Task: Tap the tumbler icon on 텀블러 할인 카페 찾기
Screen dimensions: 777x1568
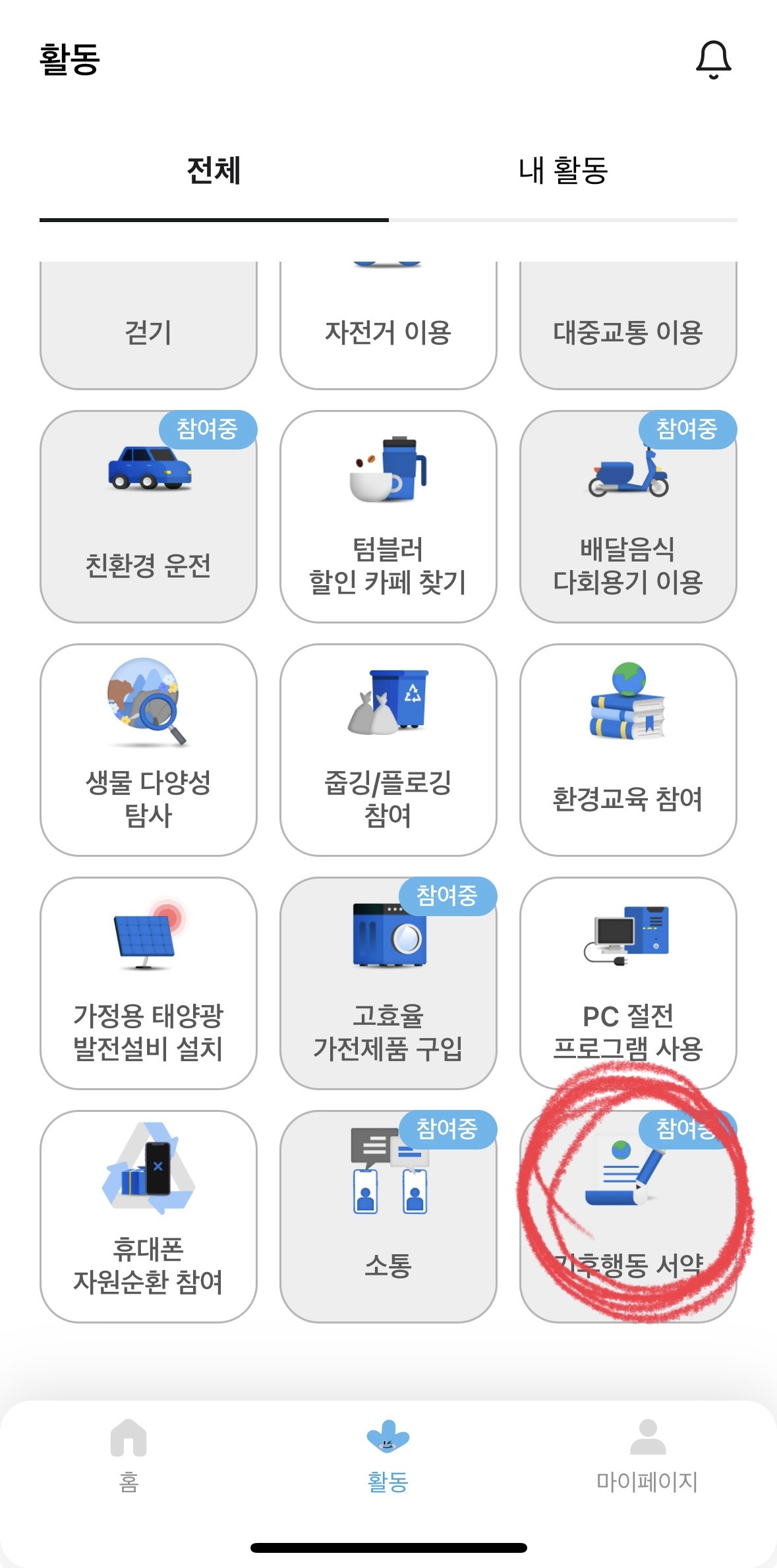Action: pyautogui.click(x=388, y=471)
